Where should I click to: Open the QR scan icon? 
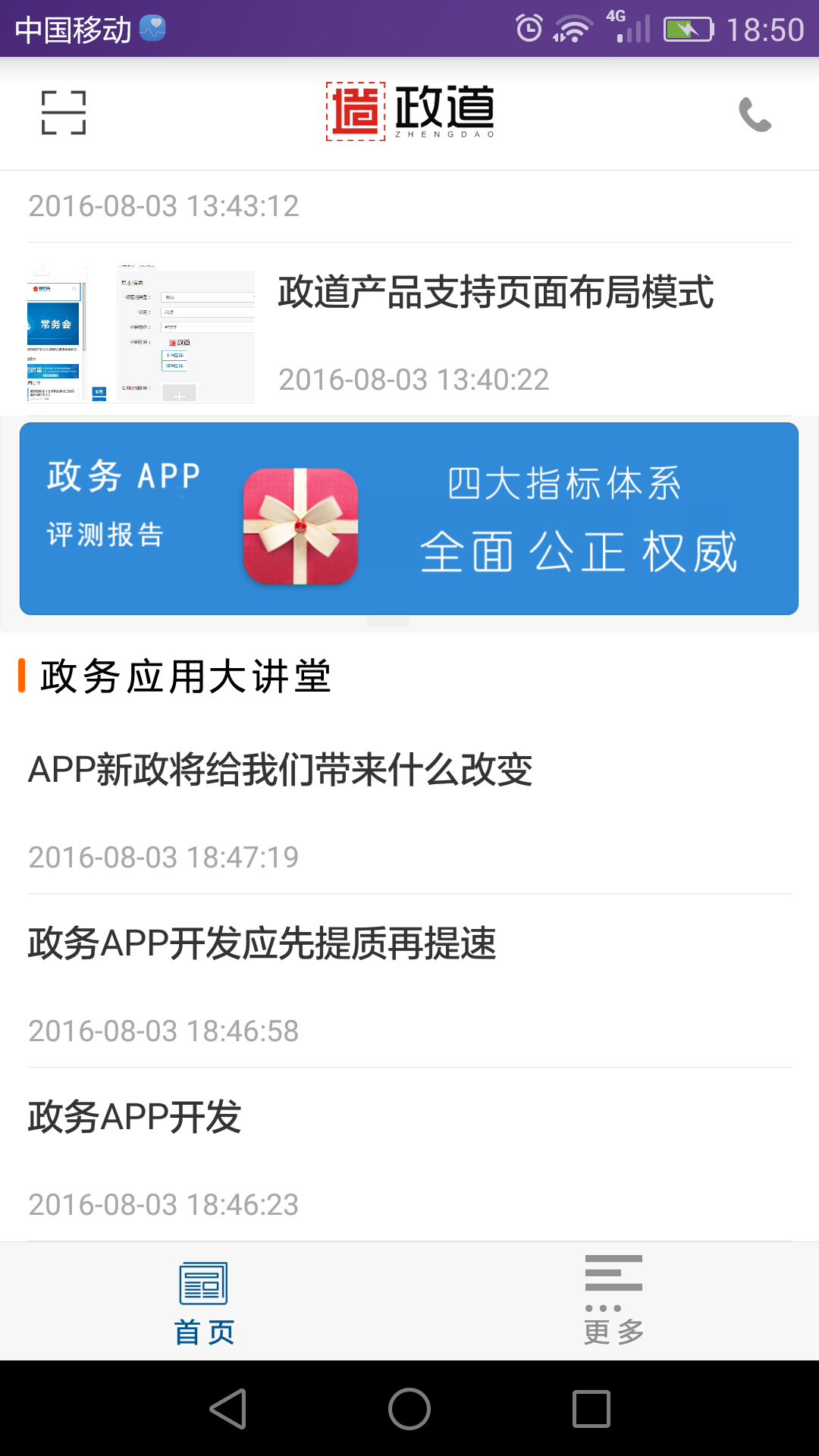pos(64,113)
